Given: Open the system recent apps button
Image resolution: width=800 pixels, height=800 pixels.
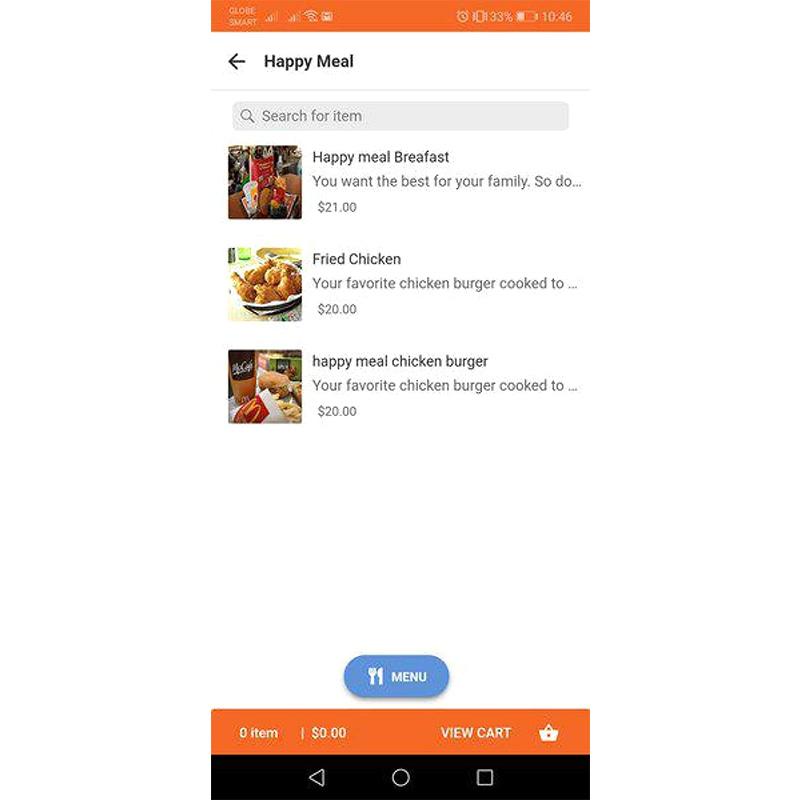Looking at the screenshot, I should tap(485, 777).
